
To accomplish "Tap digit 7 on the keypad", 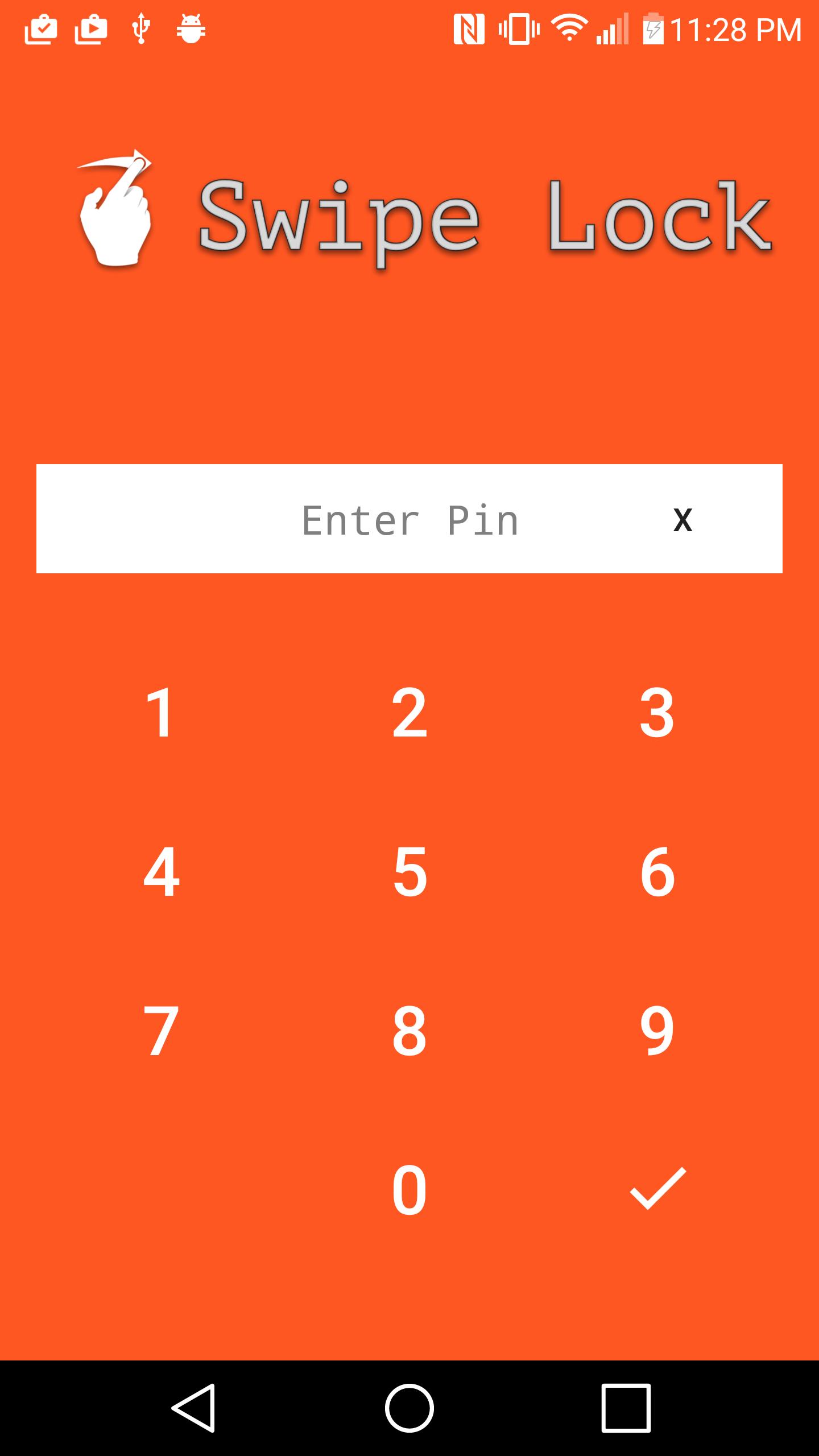I will (160, 1031).
